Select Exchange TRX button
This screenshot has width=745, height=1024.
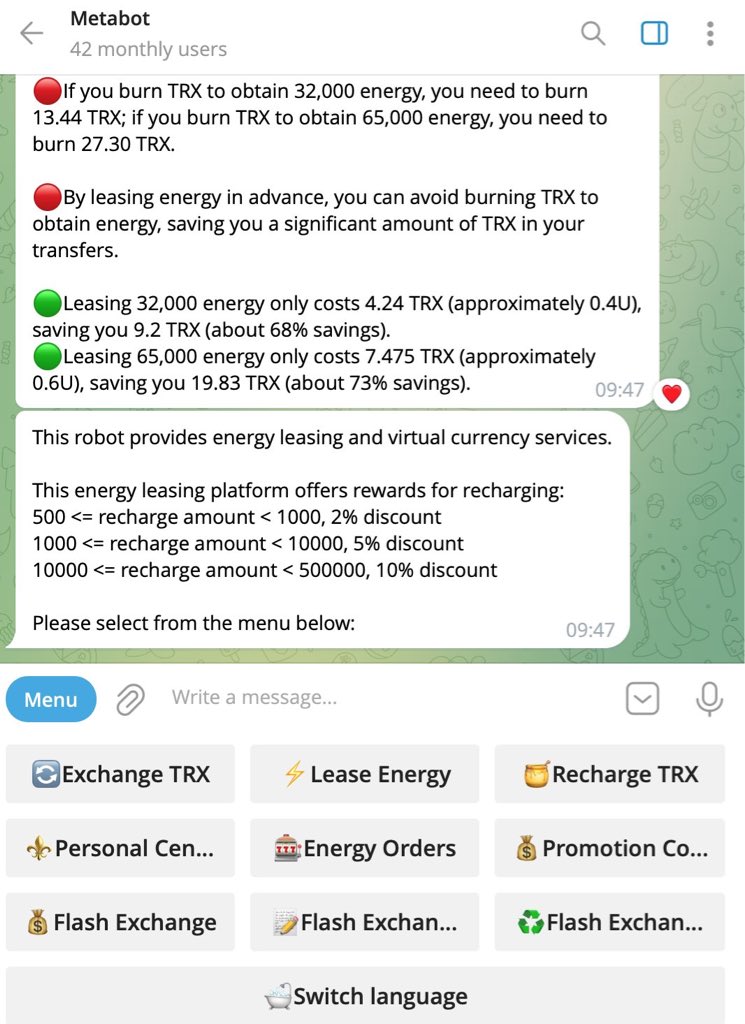point(120,774)
